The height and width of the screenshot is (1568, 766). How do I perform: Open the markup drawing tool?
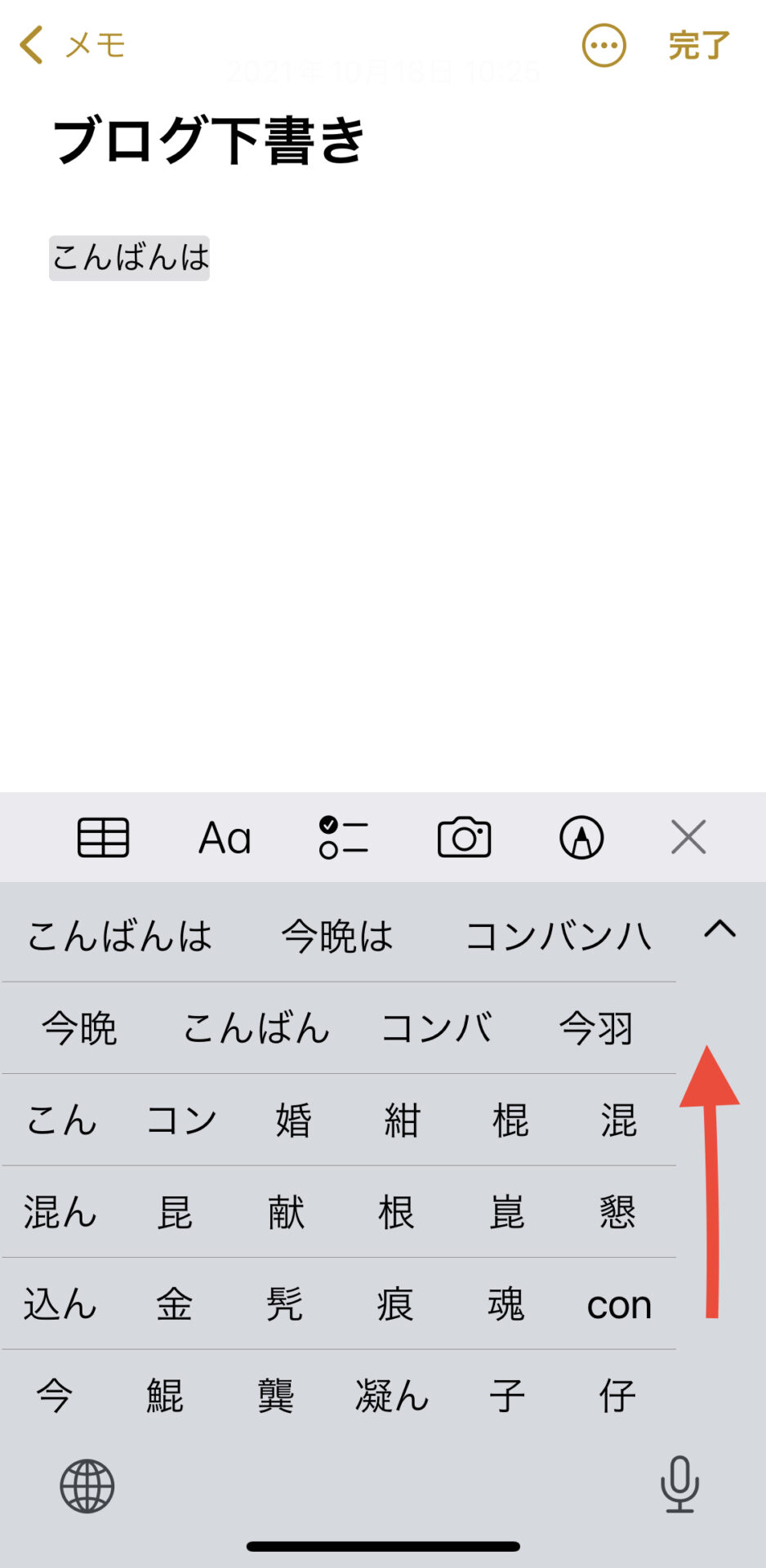coord(581,838)
